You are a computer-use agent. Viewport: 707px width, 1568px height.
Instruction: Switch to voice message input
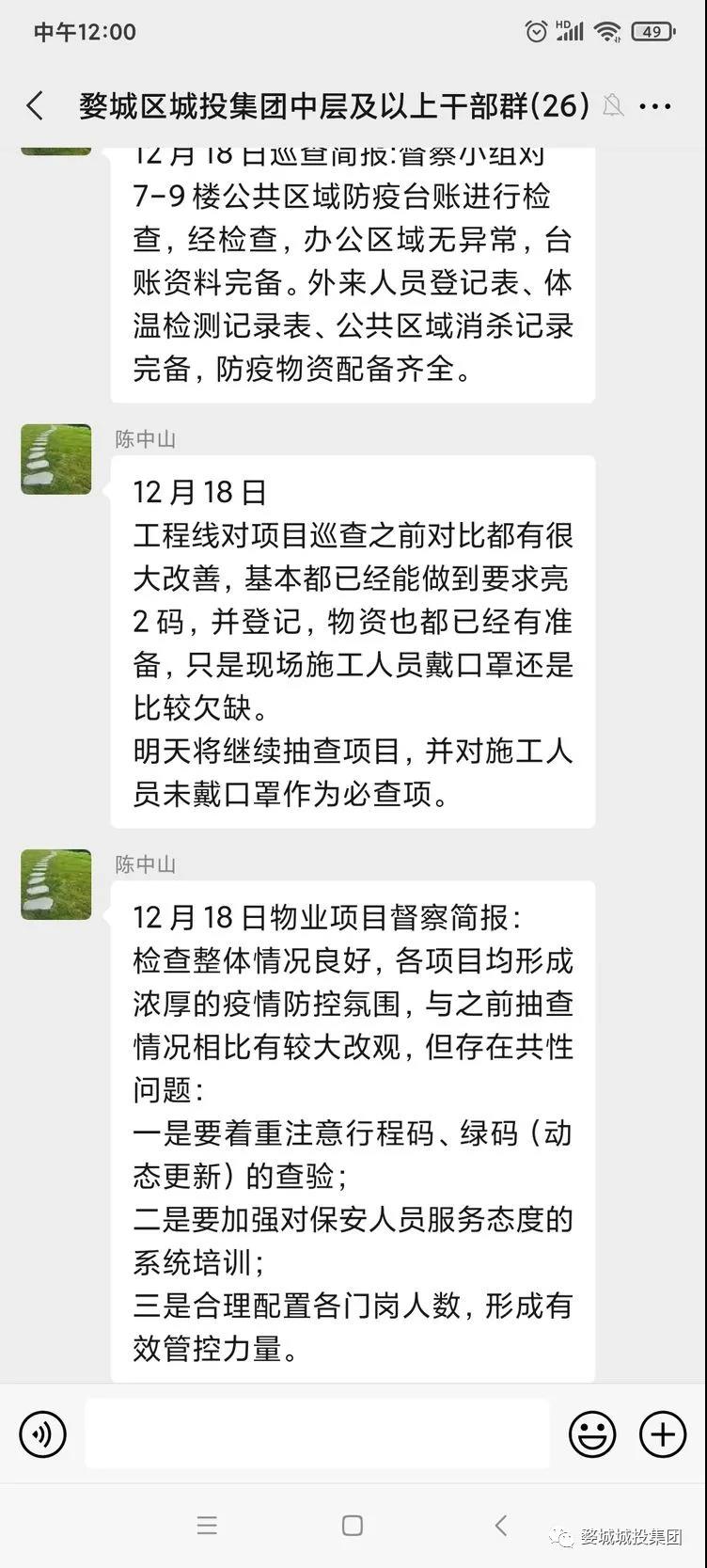point(42,1434)
